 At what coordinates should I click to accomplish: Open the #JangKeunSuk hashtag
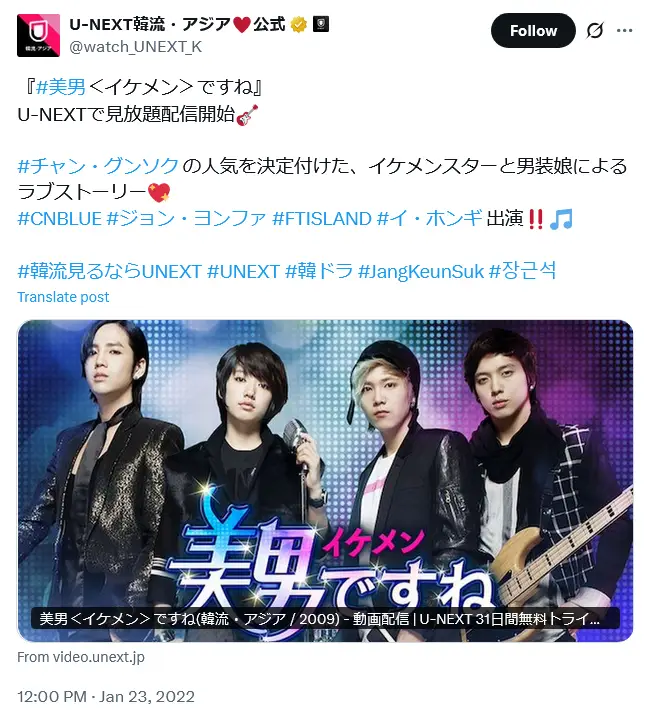[421, 271]
